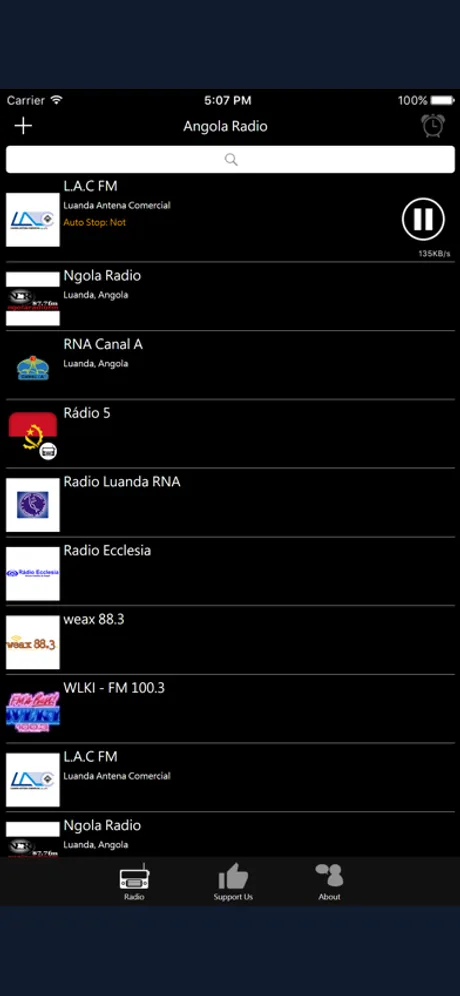
Task: Select WLKI - FM 100.3
Action: coord(230,708)
